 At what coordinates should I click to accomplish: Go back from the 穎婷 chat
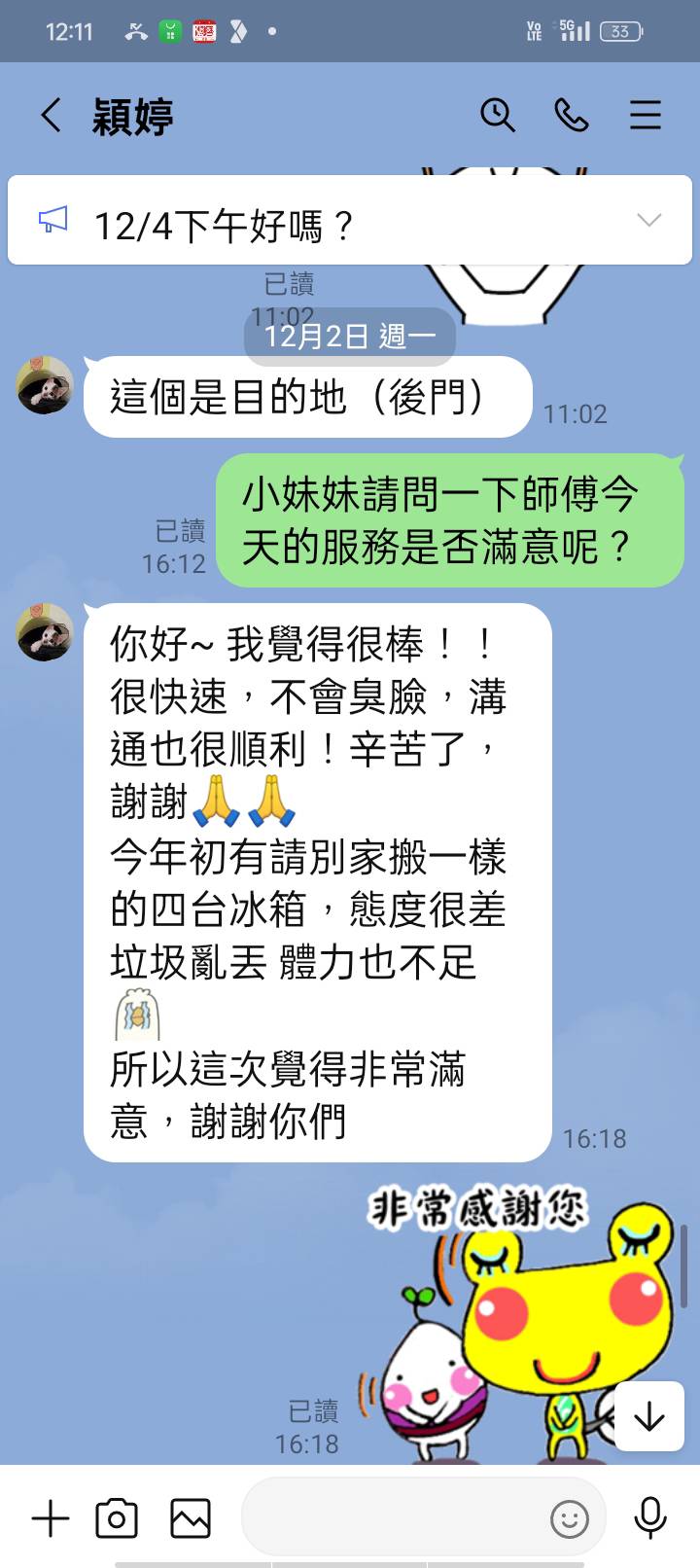(51, 116)
